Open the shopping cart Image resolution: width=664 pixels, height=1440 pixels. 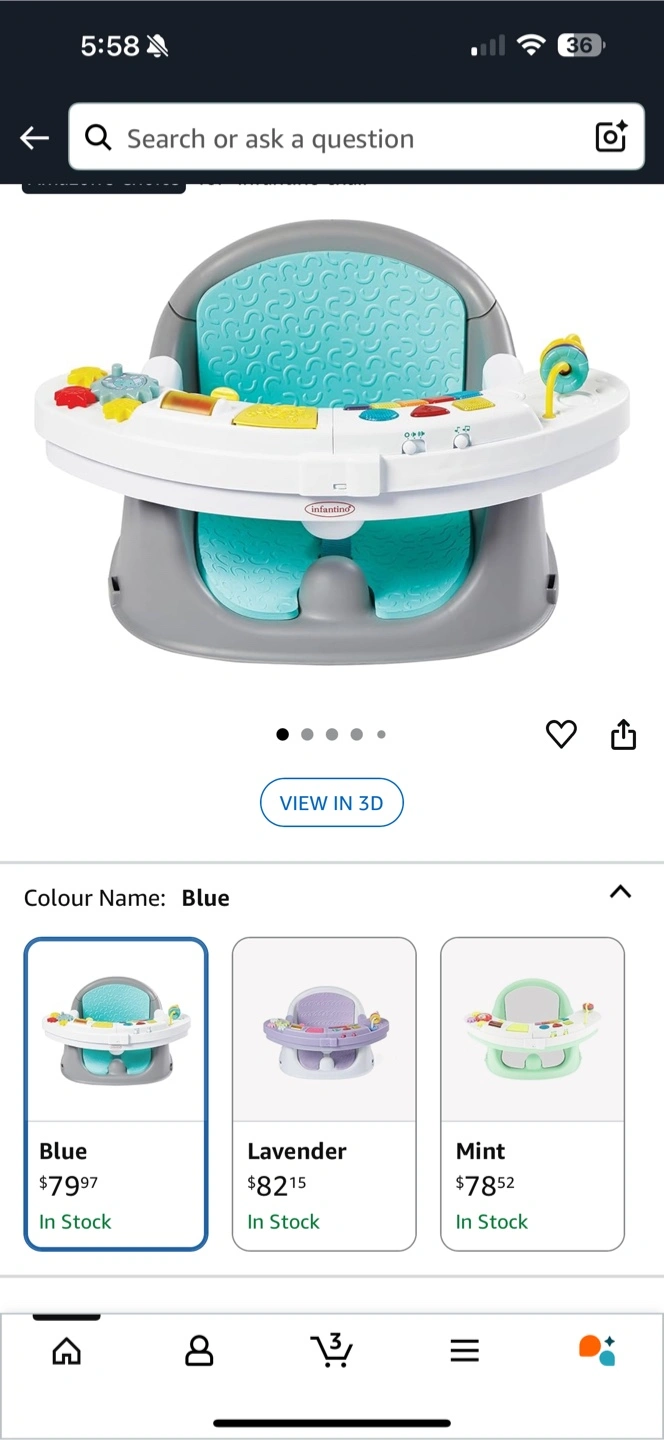coord(331,1349)
